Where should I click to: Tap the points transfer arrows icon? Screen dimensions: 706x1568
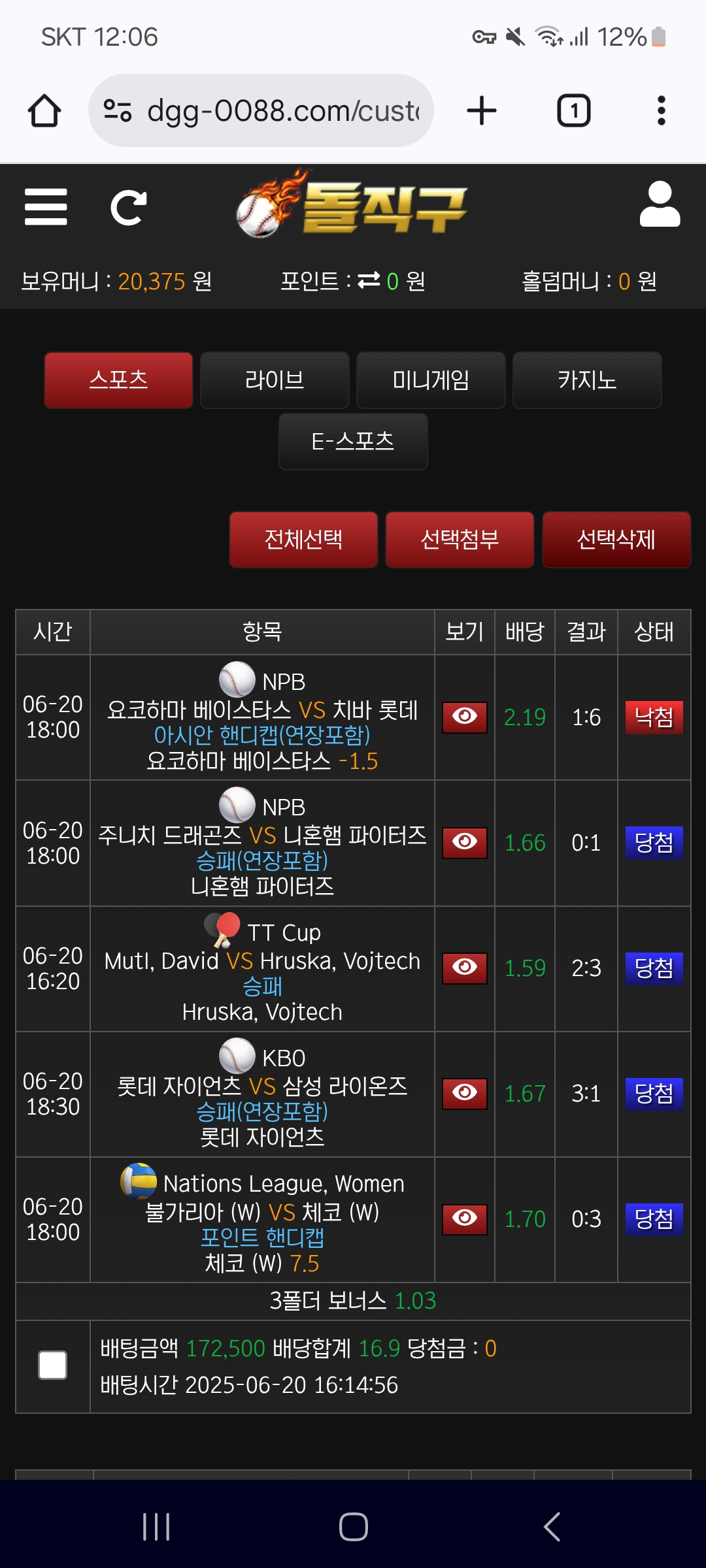[369, 280]
